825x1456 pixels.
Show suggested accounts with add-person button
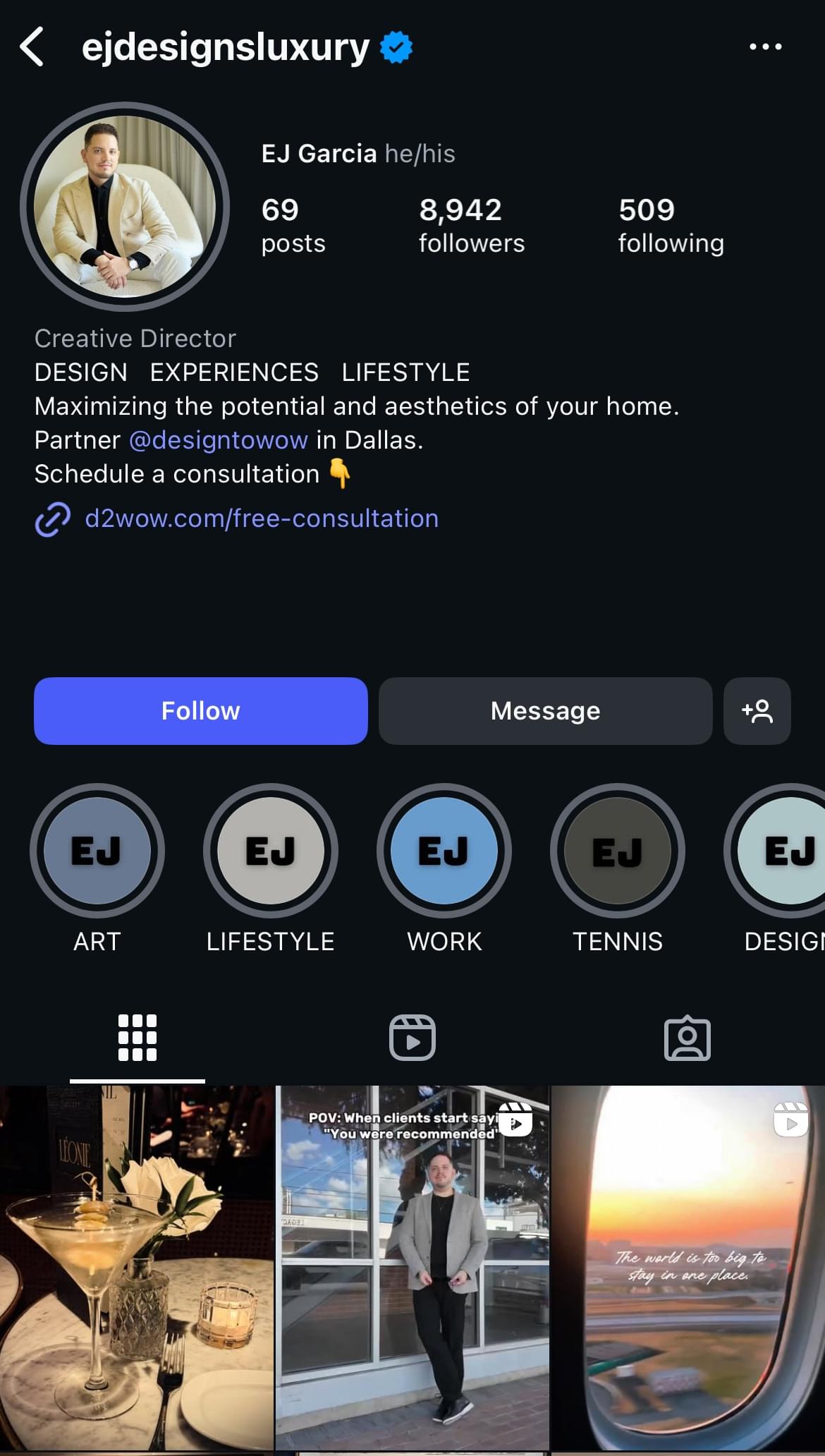tap(757, 711)
